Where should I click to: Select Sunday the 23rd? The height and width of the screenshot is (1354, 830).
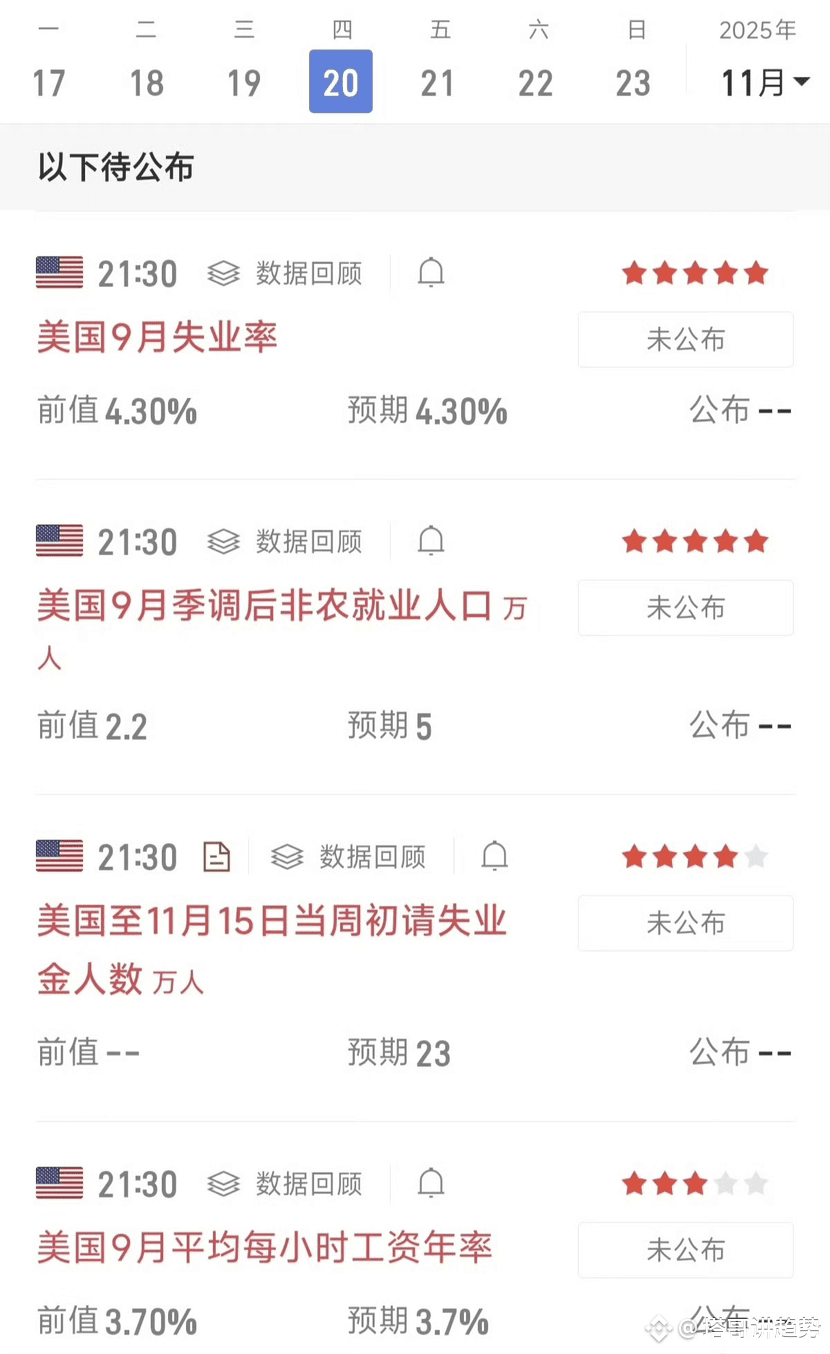tap(633, 82)
